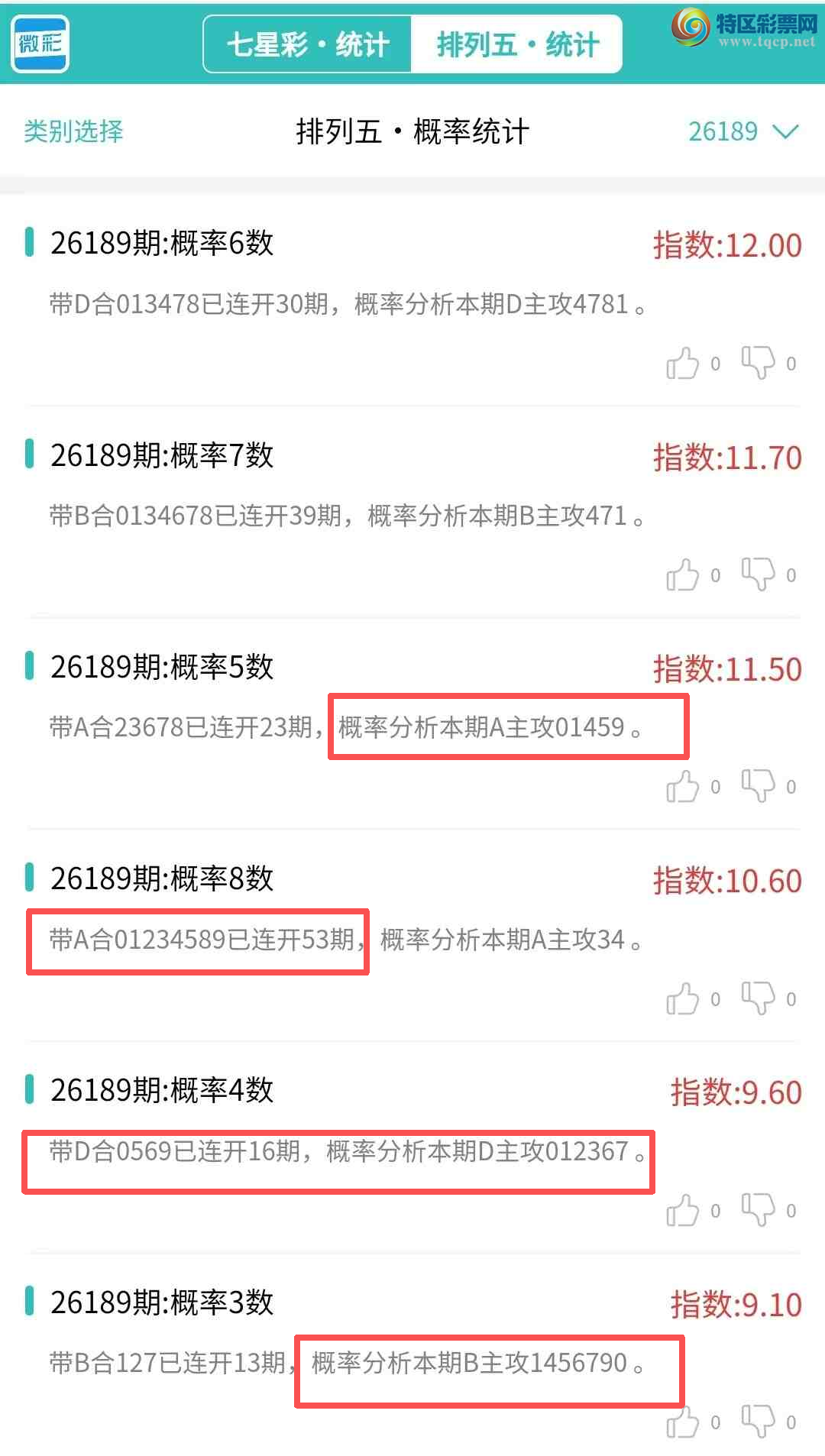Dislike the 概率4数 entry

[x=758, y=1210]
